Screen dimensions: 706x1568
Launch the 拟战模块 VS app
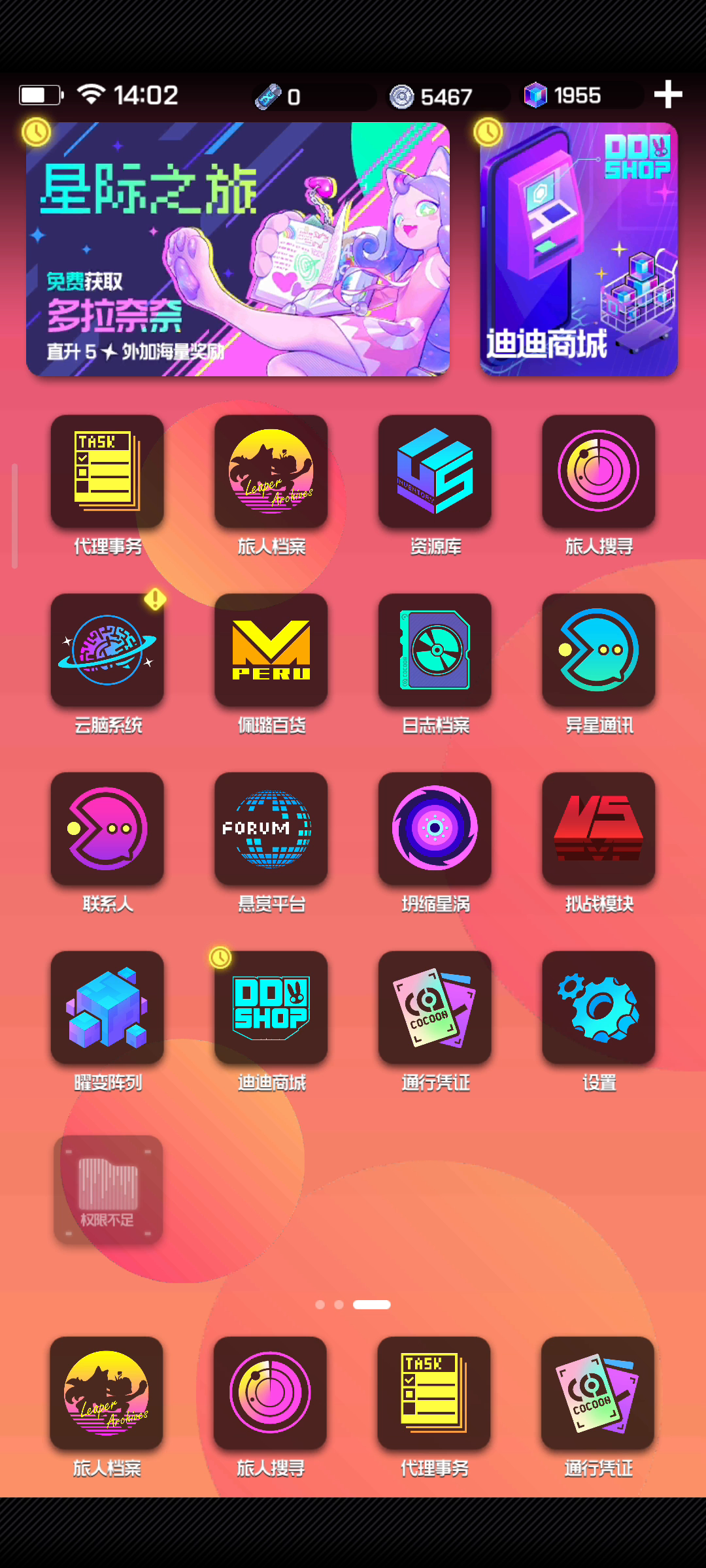[598, 828]
